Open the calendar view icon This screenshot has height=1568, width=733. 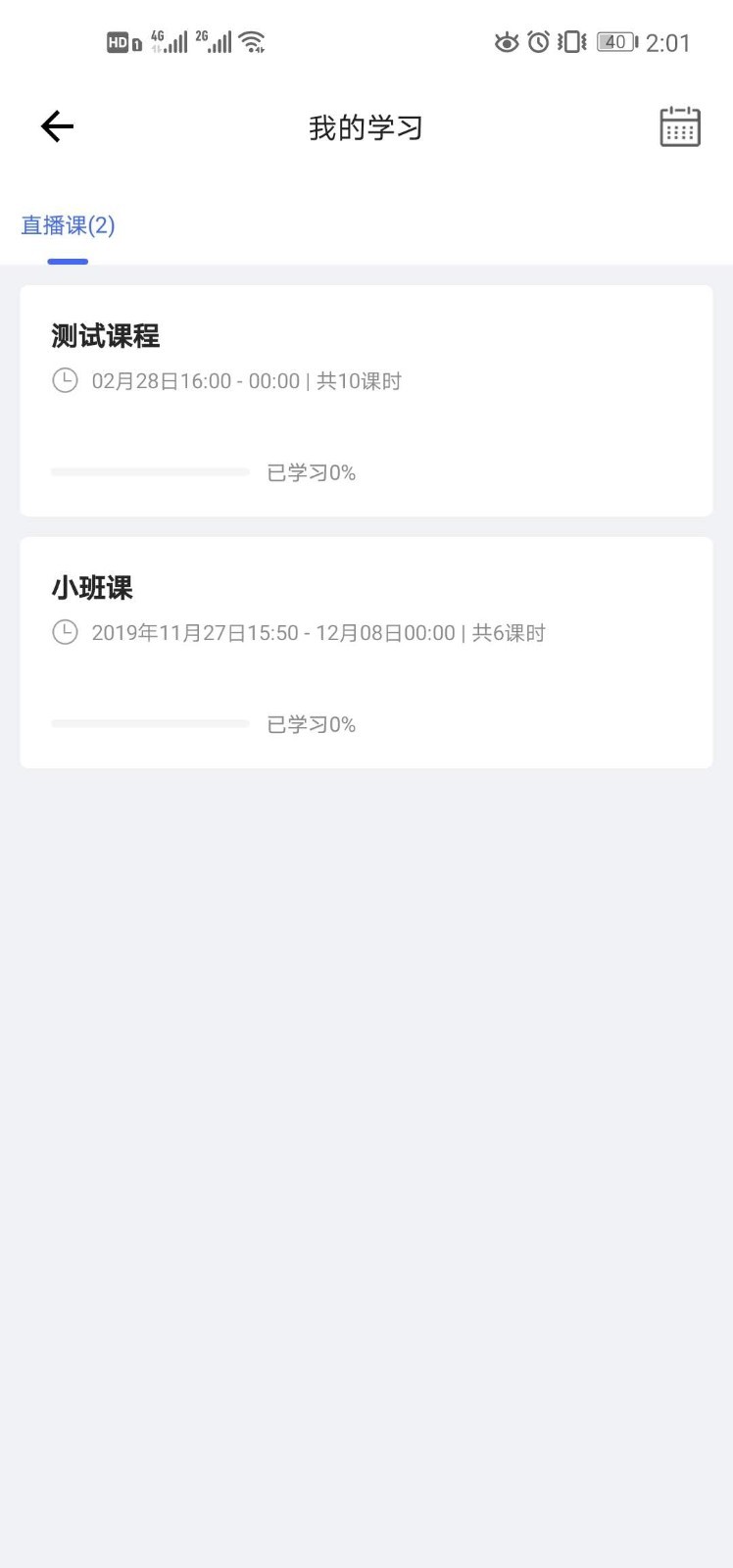pyautogui.click(x=679, y=127)
